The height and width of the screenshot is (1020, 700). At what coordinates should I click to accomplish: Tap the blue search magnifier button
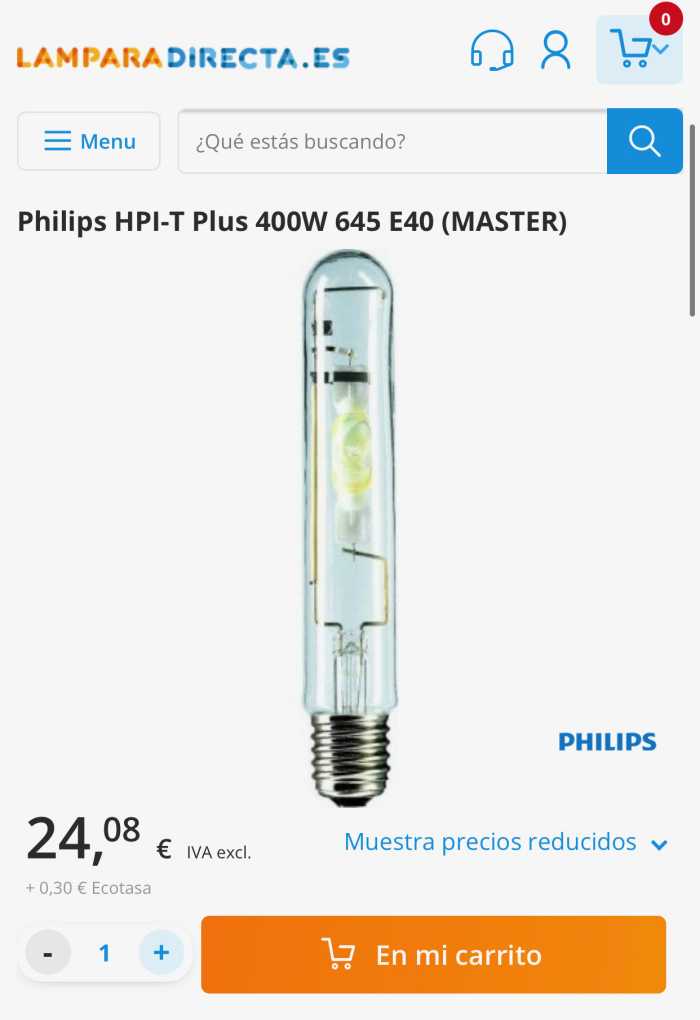(645, 141)
